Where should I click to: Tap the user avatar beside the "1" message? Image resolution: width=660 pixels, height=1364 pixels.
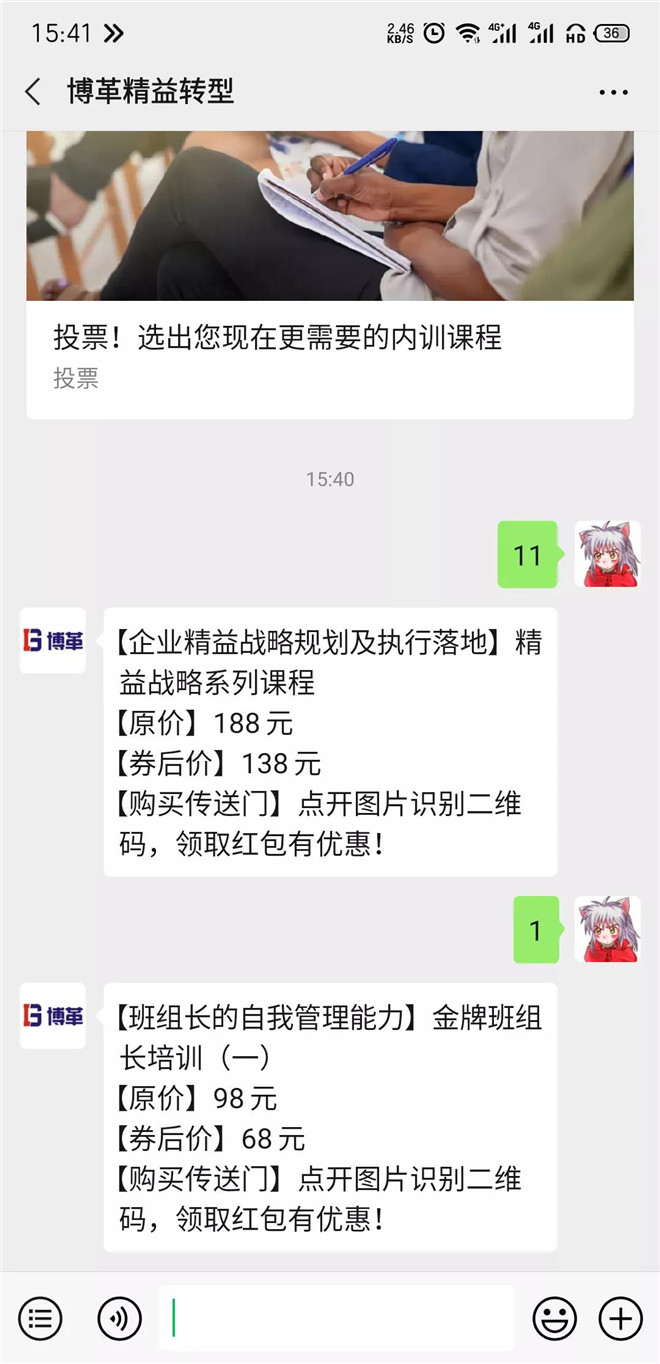(607, 930)
